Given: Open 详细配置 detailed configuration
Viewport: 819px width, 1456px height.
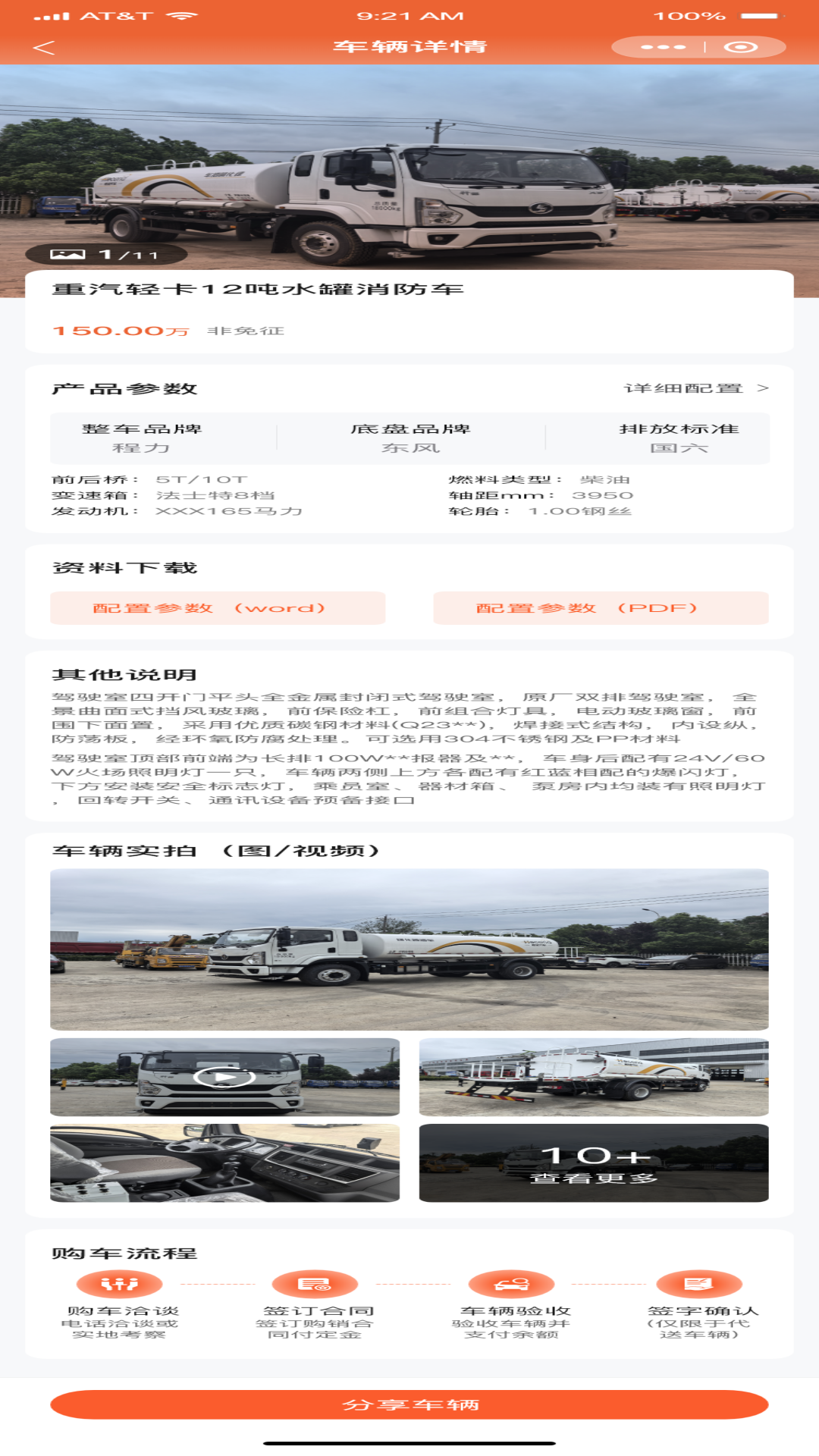Looking at the screenshot, I should point(695,388).
